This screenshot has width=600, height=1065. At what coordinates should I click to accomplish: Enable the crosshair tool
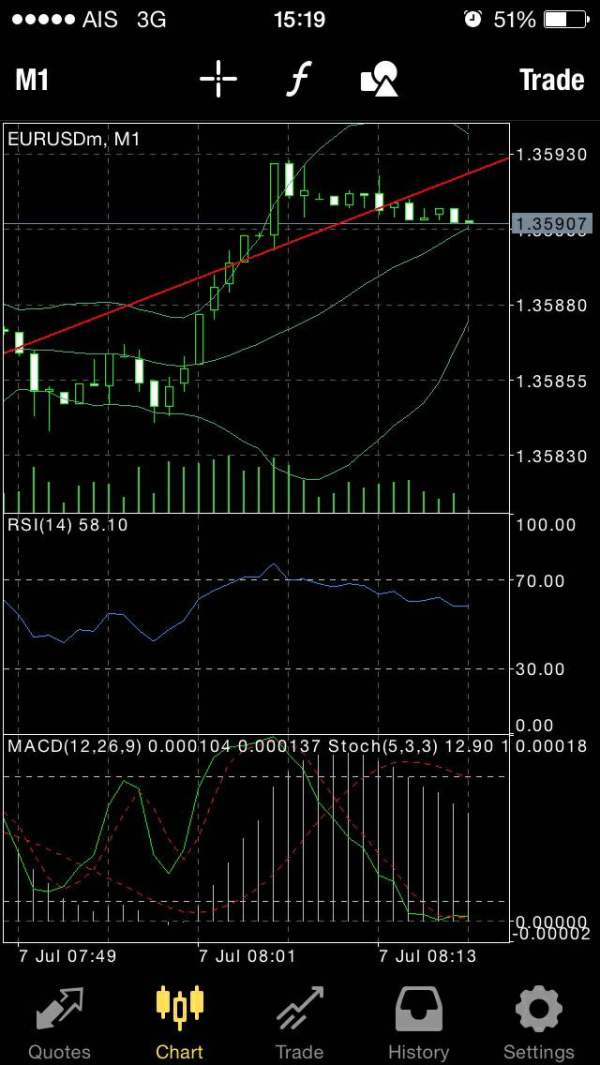click(x=218, y=79)
